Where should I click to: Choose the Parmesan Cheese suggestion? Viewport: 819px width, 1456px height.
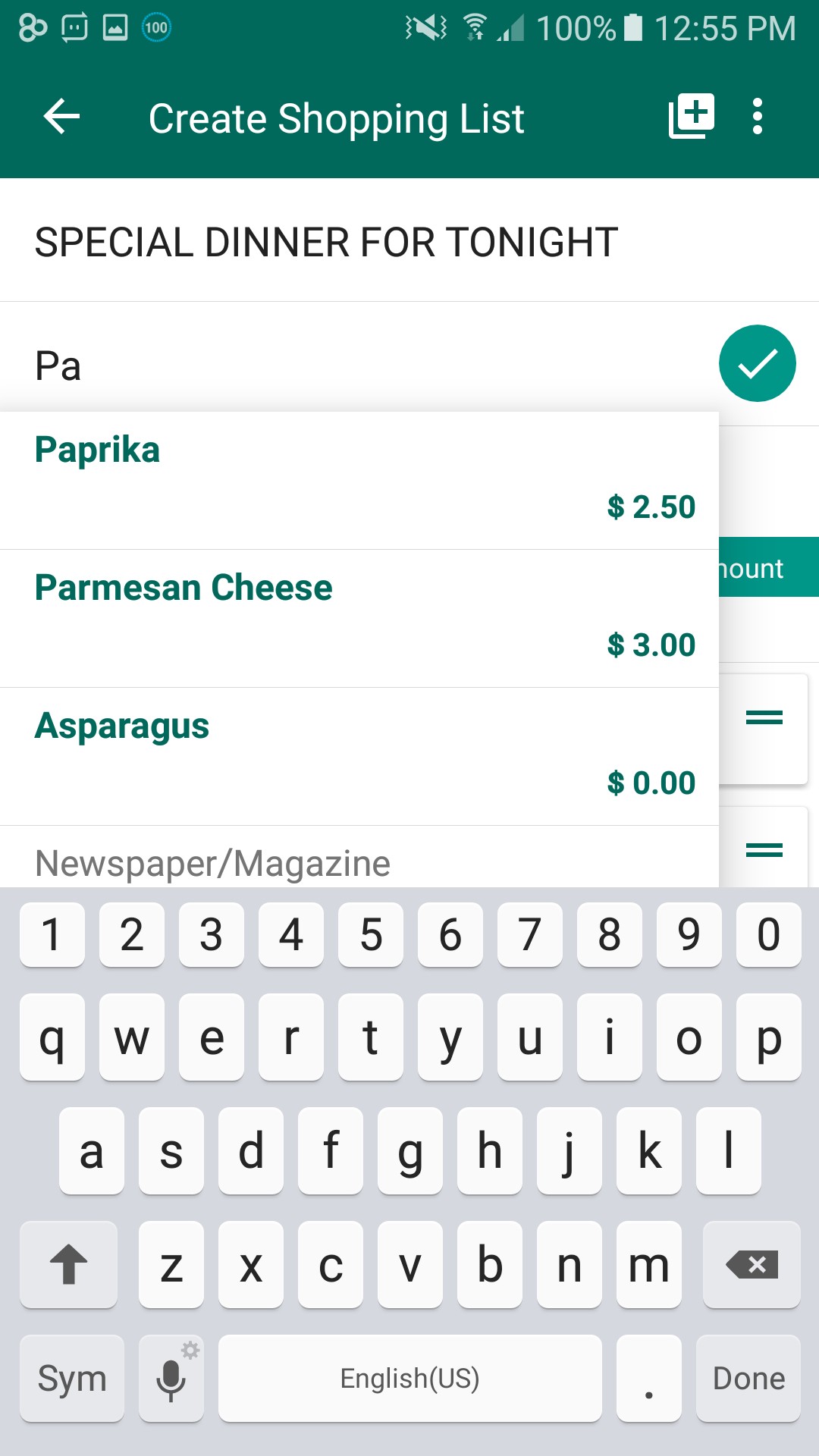(x=359, y=619)
